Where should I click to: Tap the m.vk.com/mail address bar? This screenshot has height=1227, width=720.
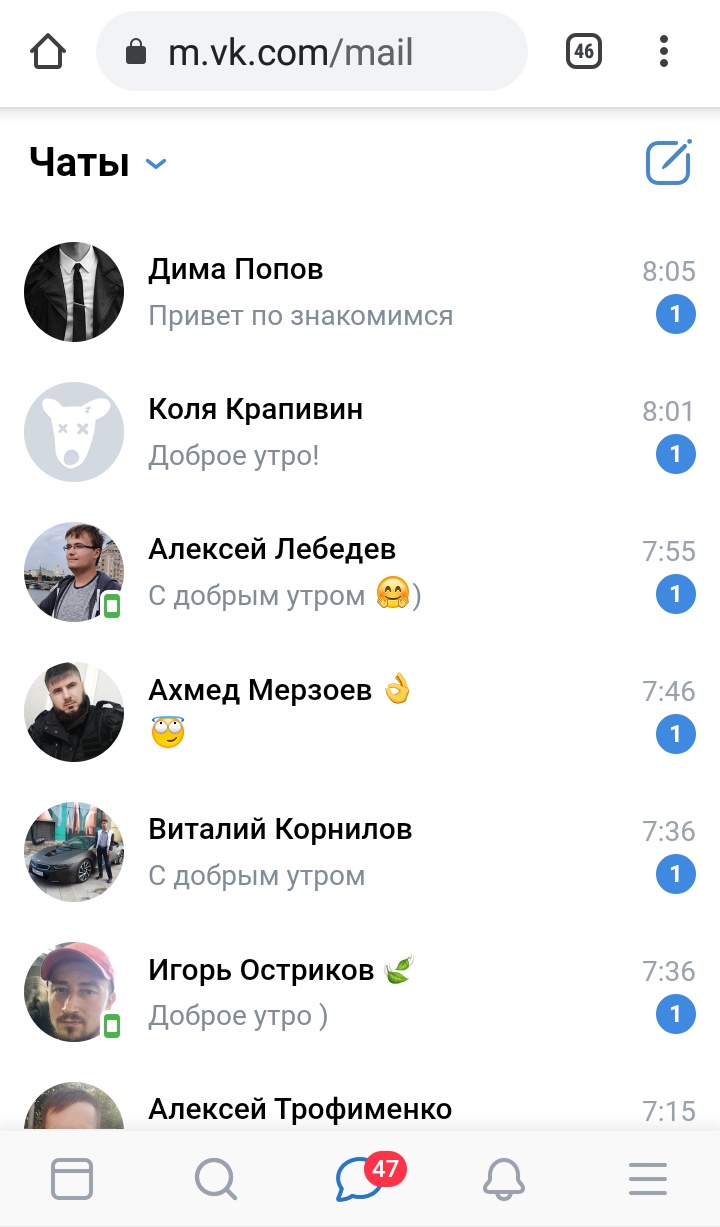click(x=312, y=52)
